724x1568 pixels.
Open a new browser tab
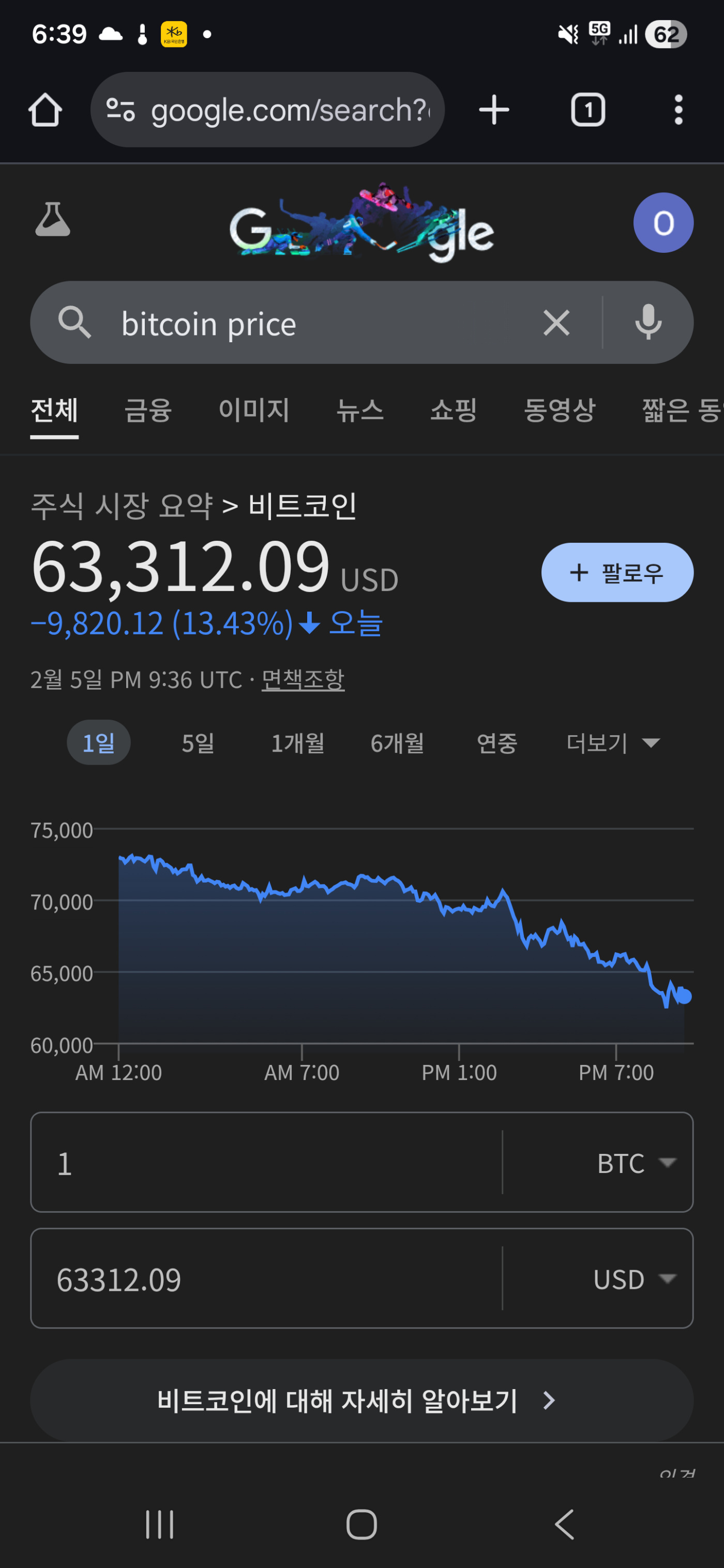coord(494,110)
